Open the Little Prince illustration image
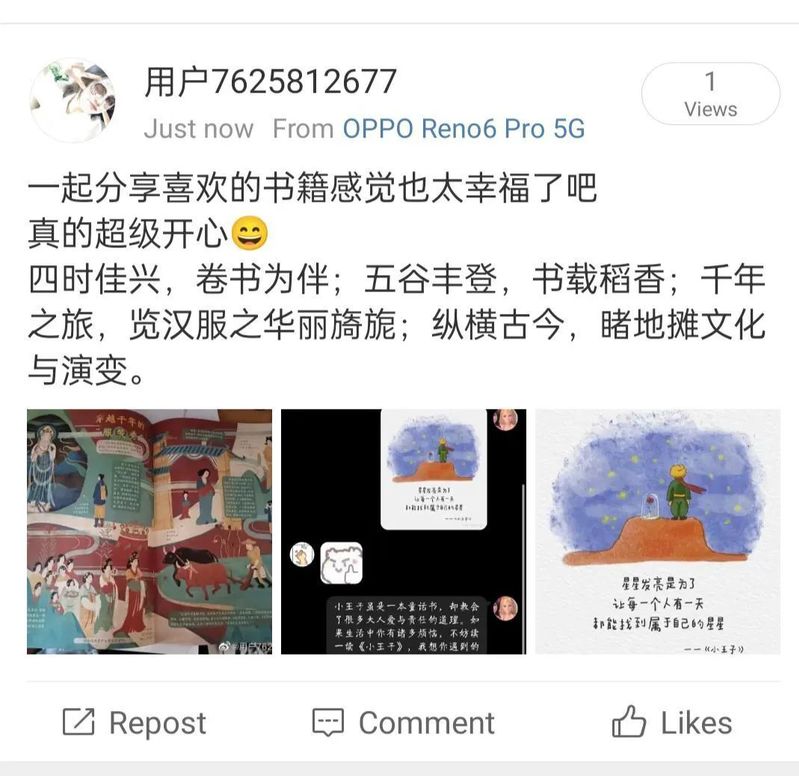Image resolution: width=799 pixels, height=776 pixels. pos(657,531)
